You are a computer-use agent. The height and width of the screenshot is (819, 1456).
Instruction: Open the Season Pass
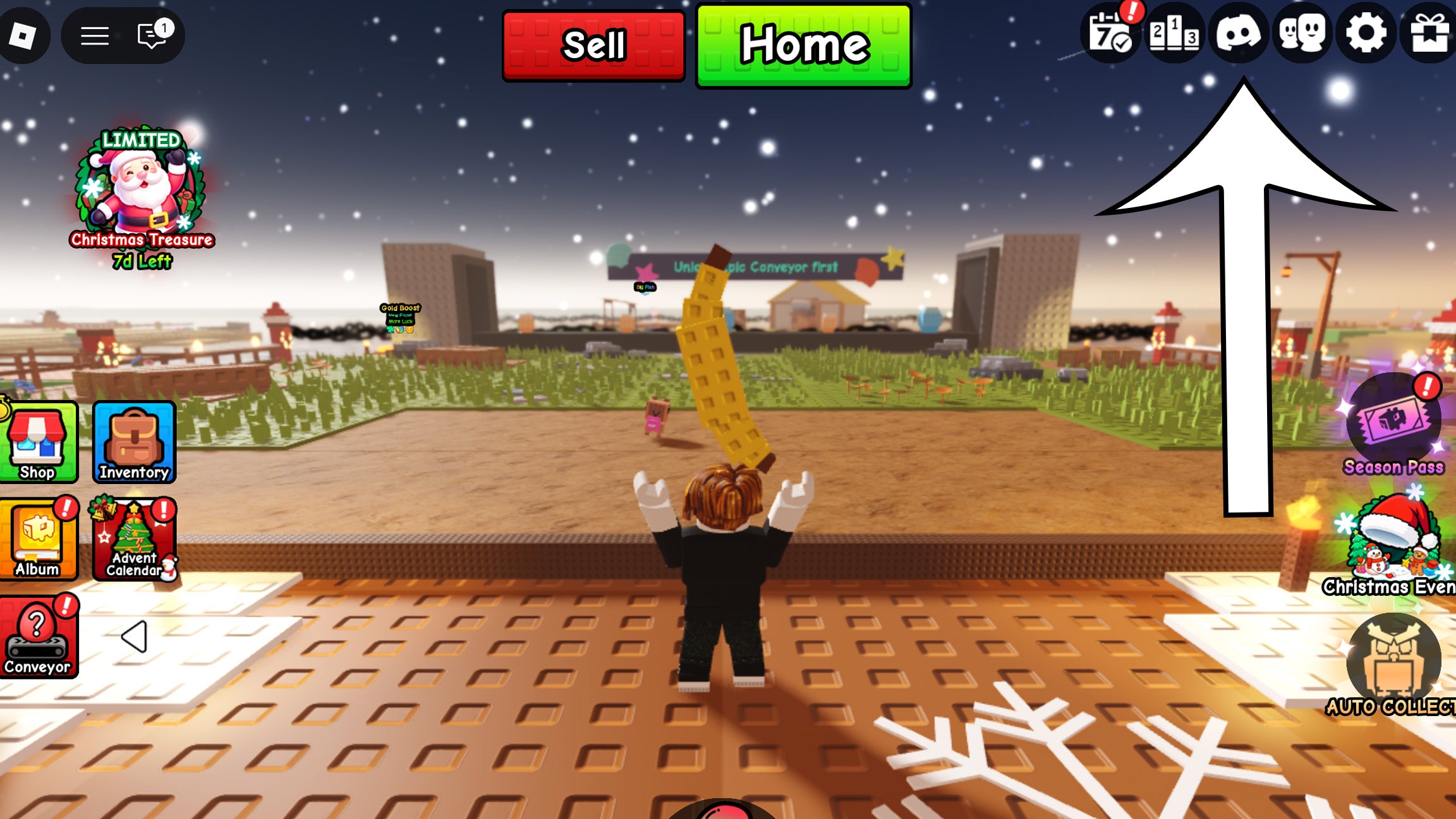(1393, 425)
